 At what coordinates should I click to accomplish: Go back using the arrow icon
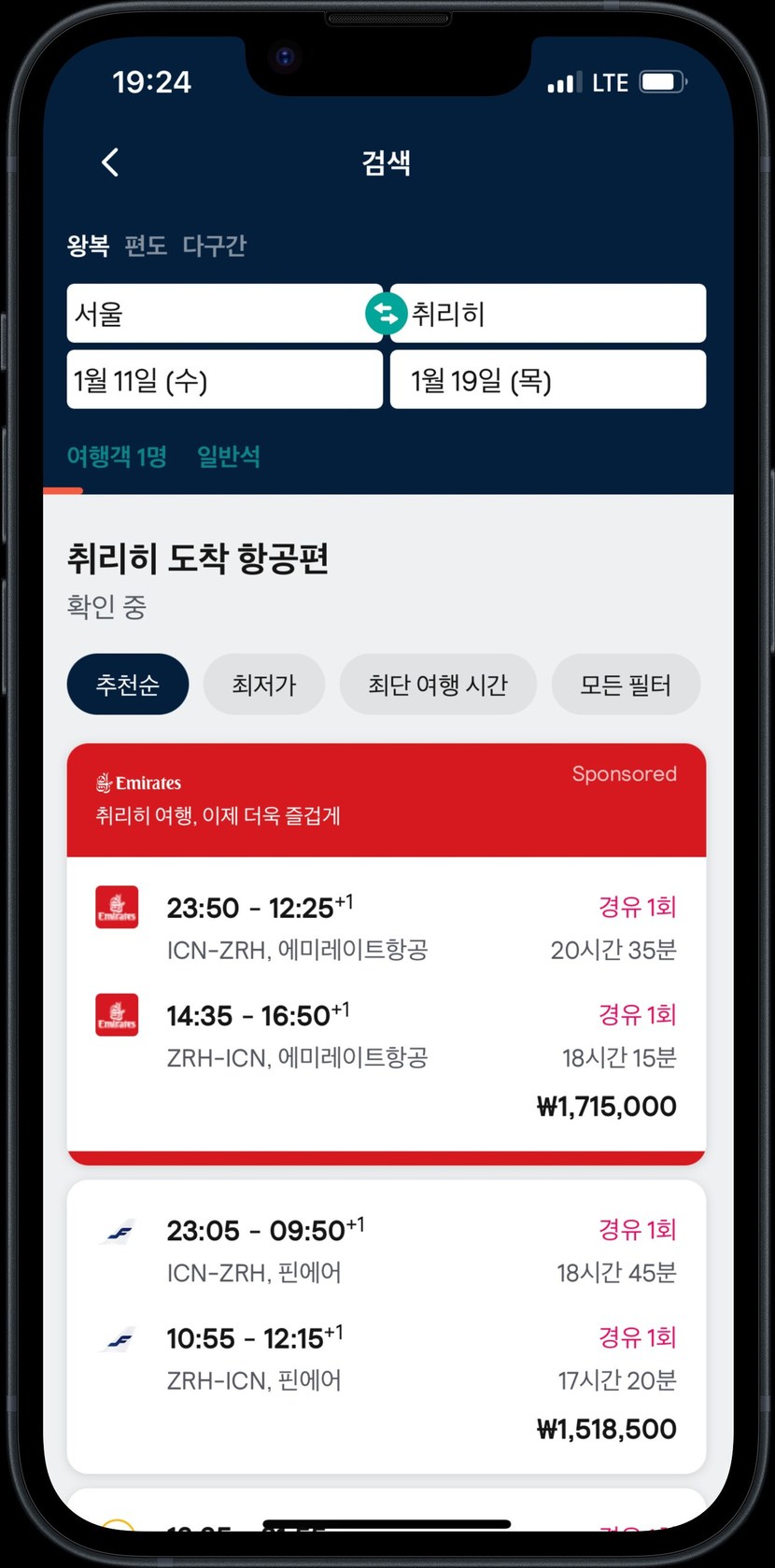(x=110, y=162)
